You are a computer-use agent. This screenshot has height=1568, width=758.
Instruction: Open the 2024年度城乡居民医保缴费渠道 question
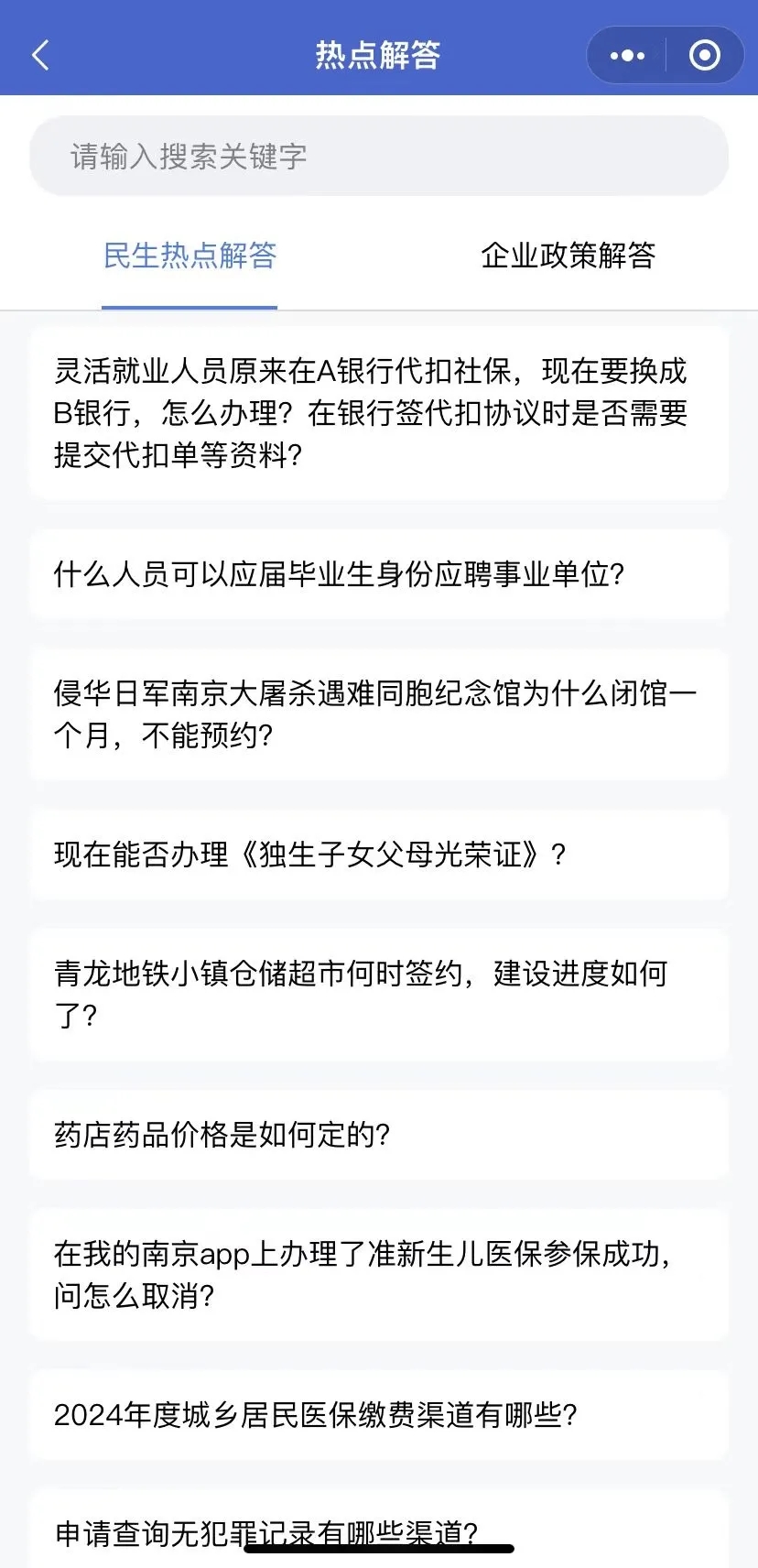coord(379,1415)
